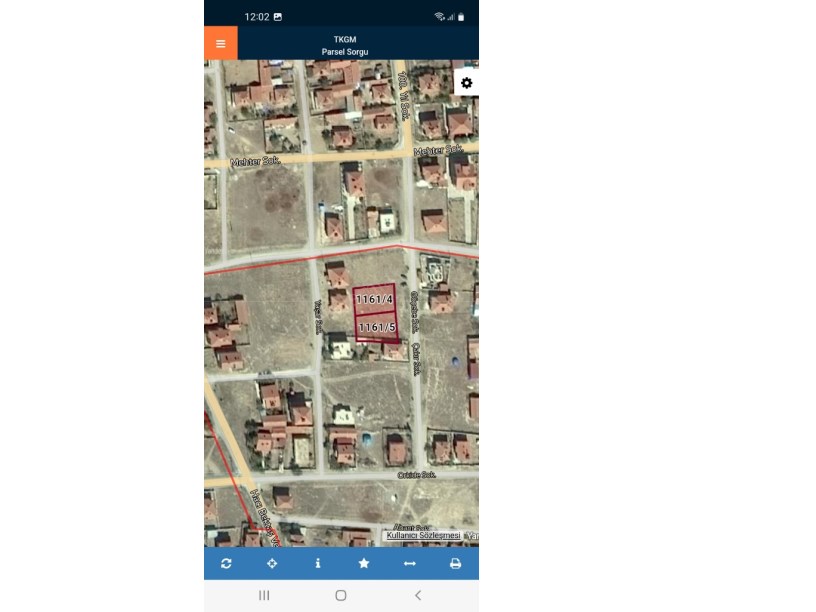
Task: Tap the refresh icon in bottom toolbar
Action: tap(227, 564)
